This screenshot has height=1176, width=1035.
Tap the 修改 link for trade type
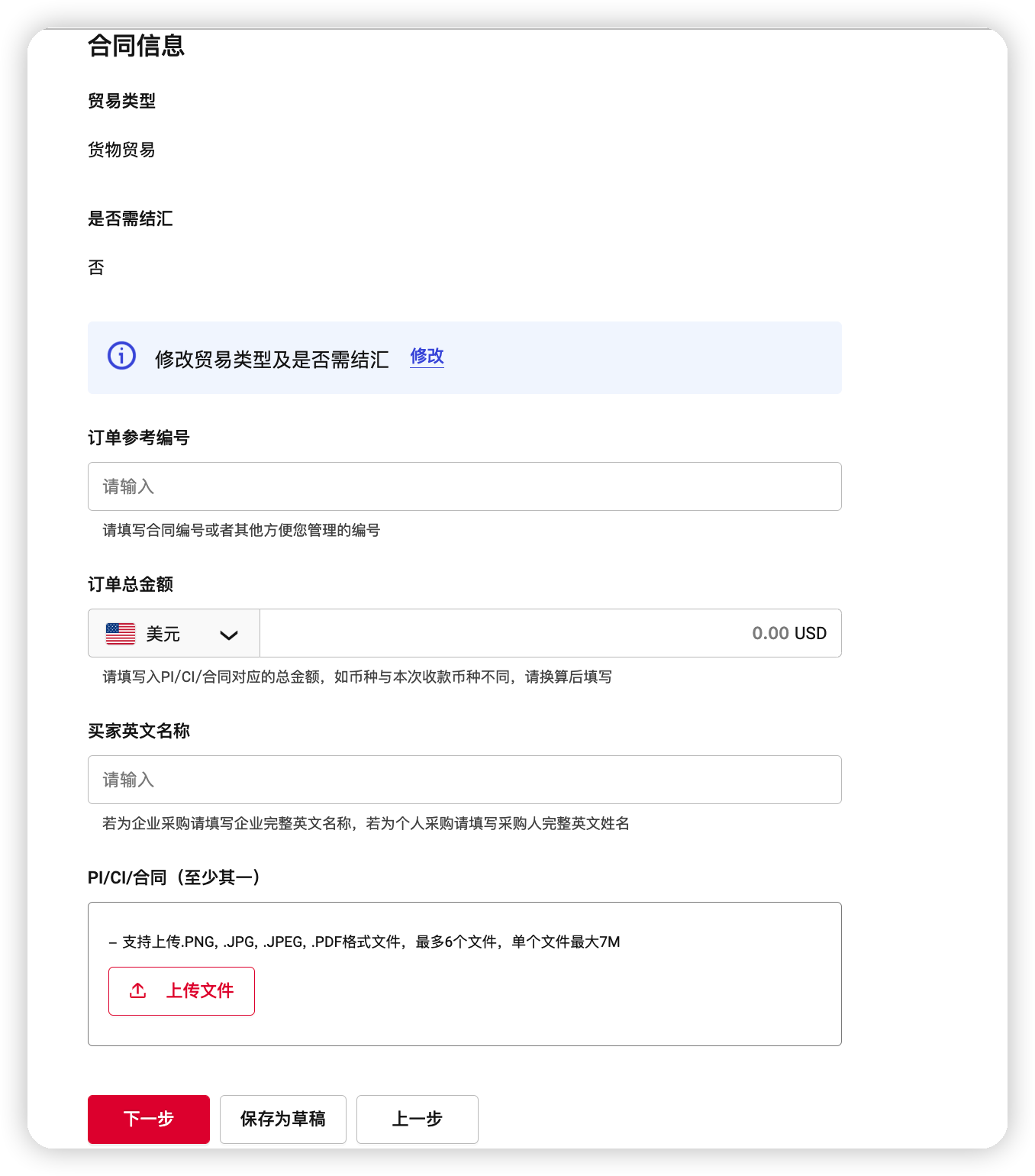pos(427,357)
